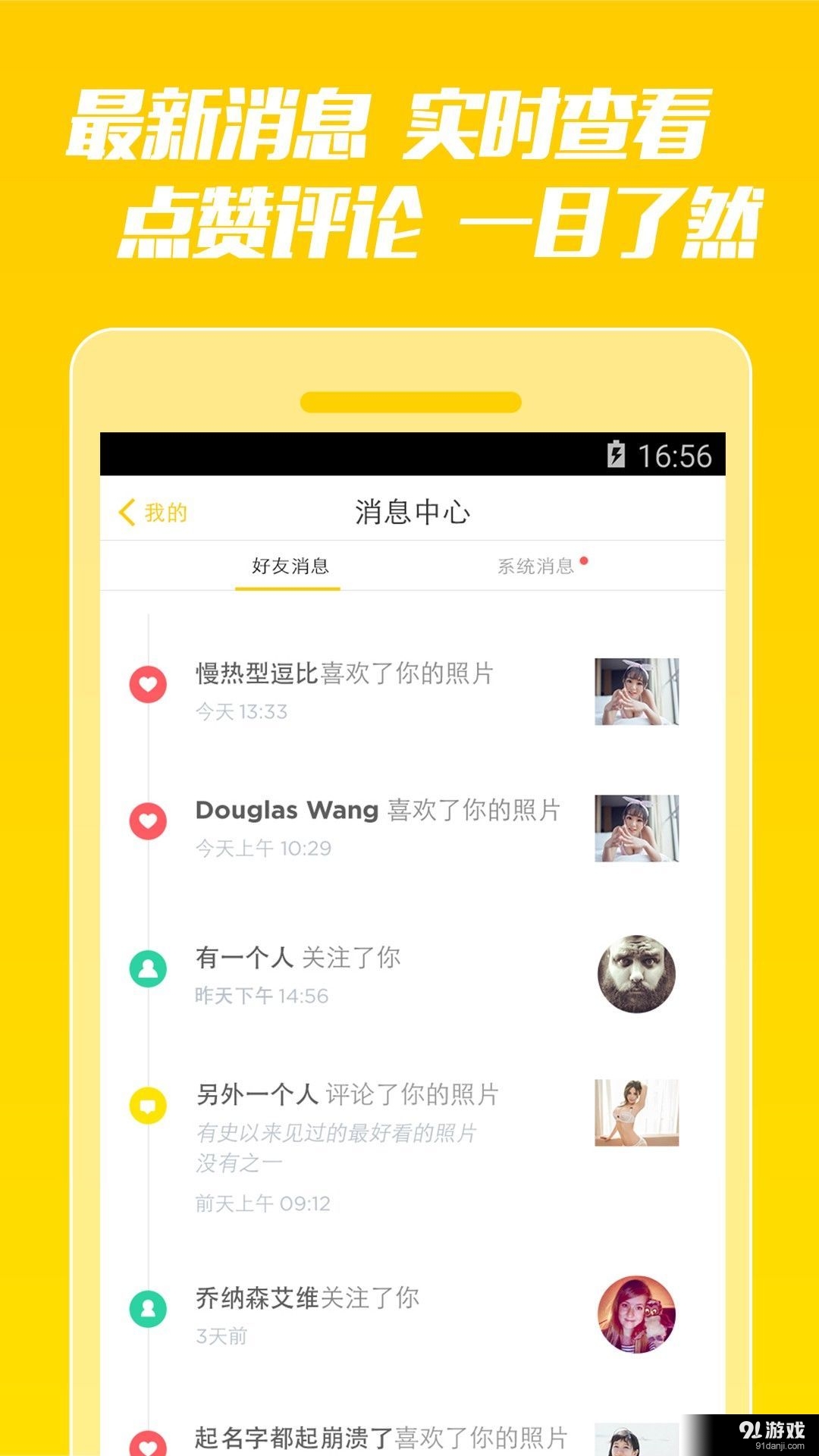Click the back arrow icon before 我的
The width and height of the screenshot is (819, 1456).
pos(125,511)
